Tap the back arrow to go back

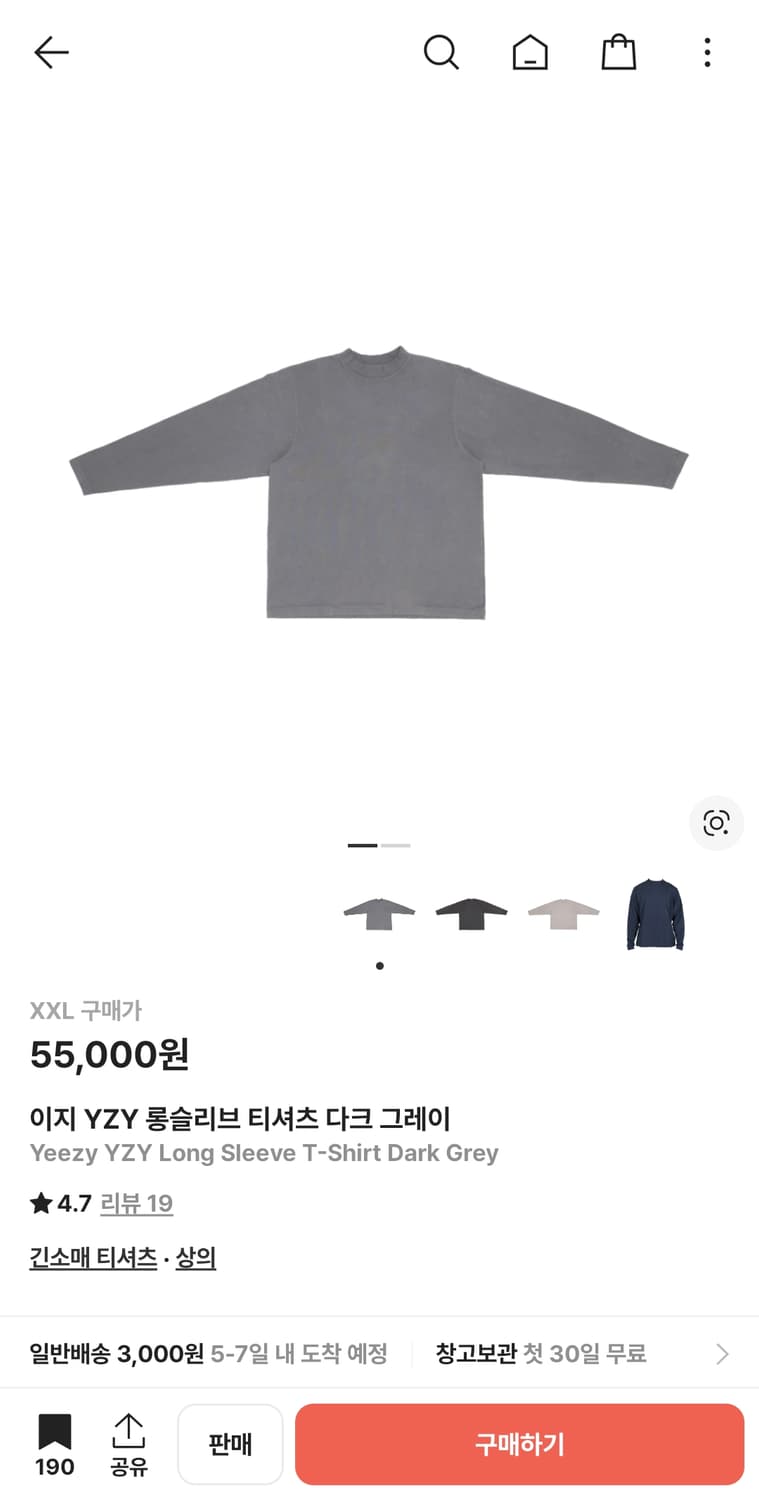tap(51, 52)
